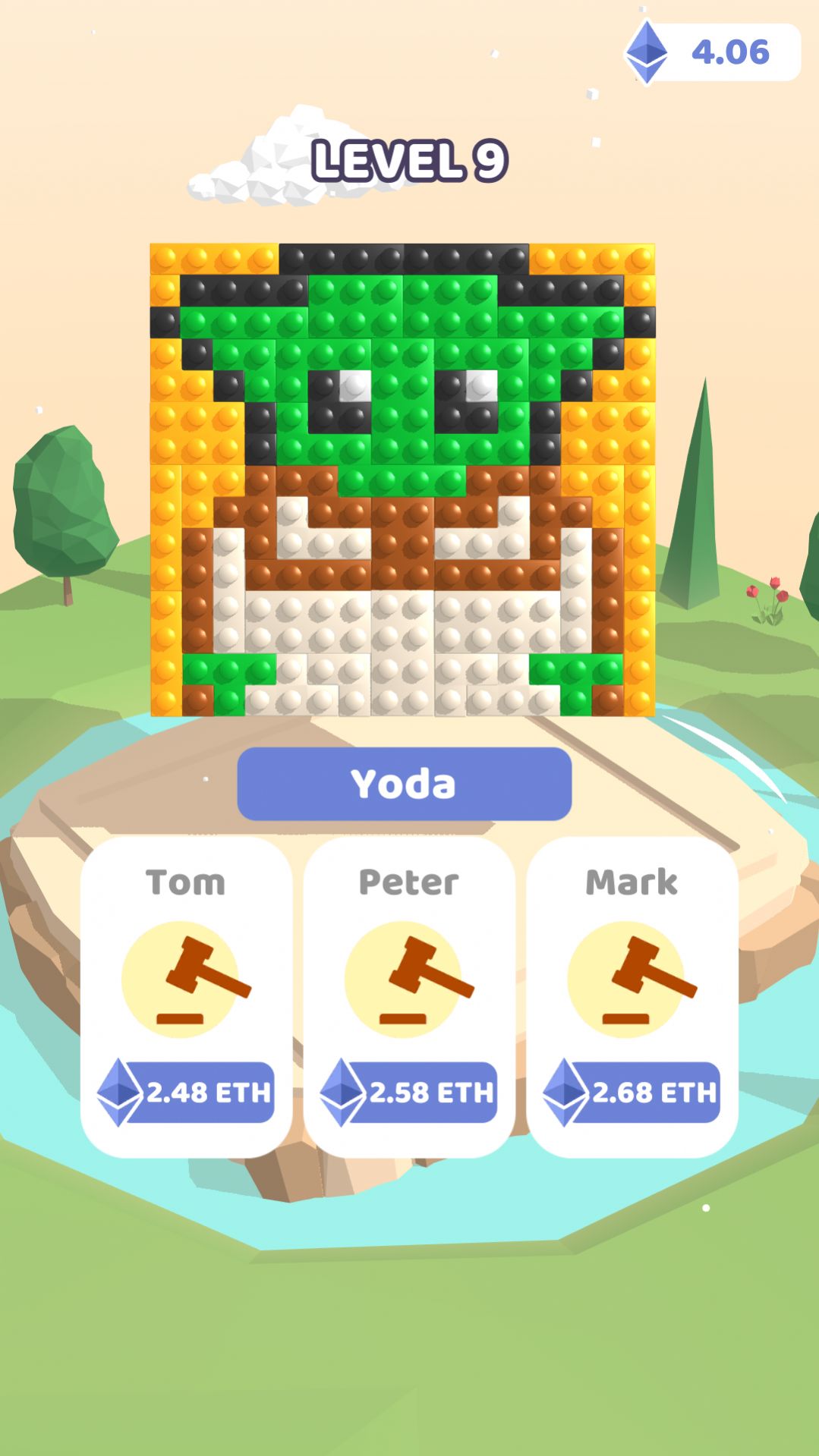Sell to Mark for 2.68 ETH
This screenshot has height=1456, width=819.
632,997
